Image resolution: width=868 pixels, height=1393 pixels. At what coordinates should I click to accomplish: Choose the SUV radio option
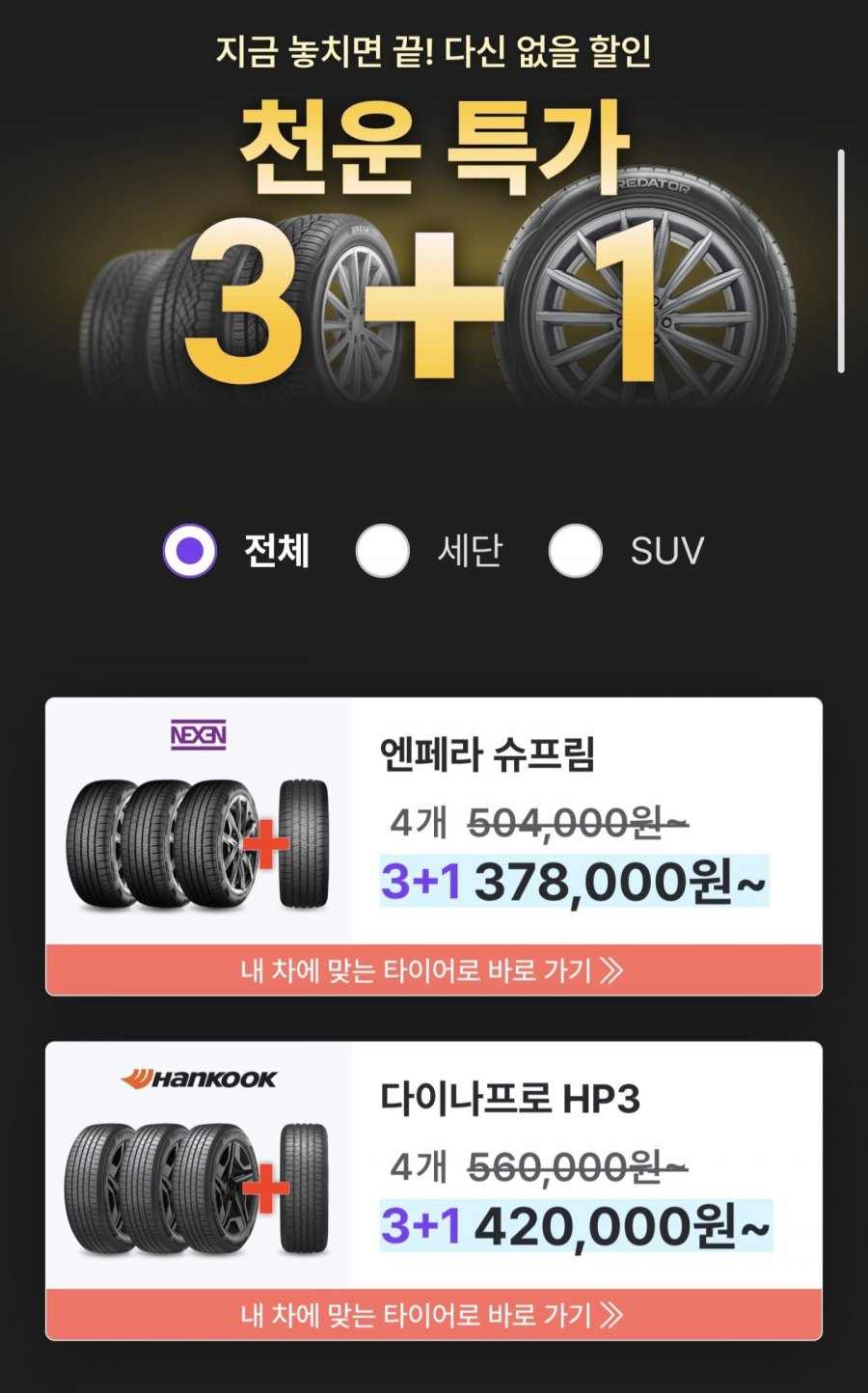click(576, 551)
